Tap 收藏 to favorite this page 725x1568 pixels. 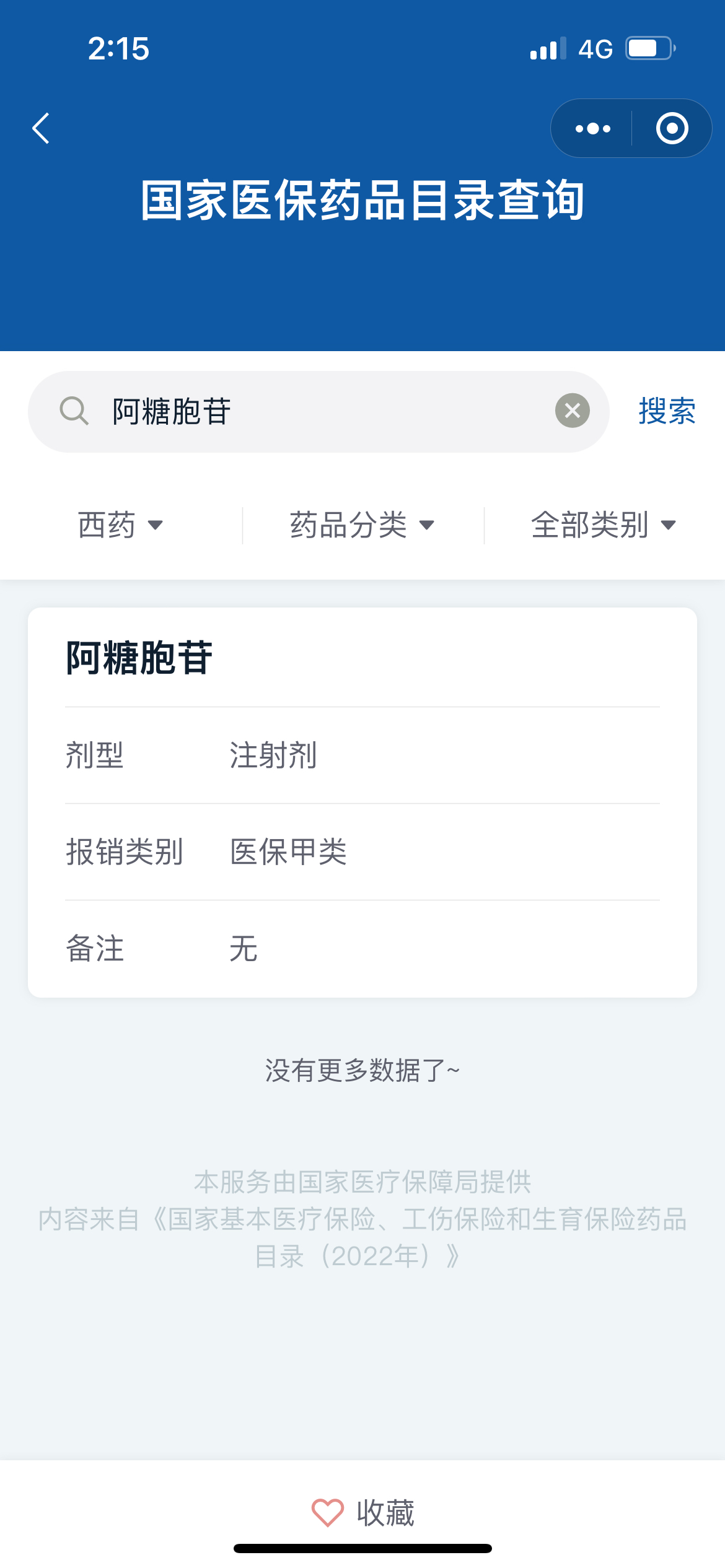[362, 1513]
